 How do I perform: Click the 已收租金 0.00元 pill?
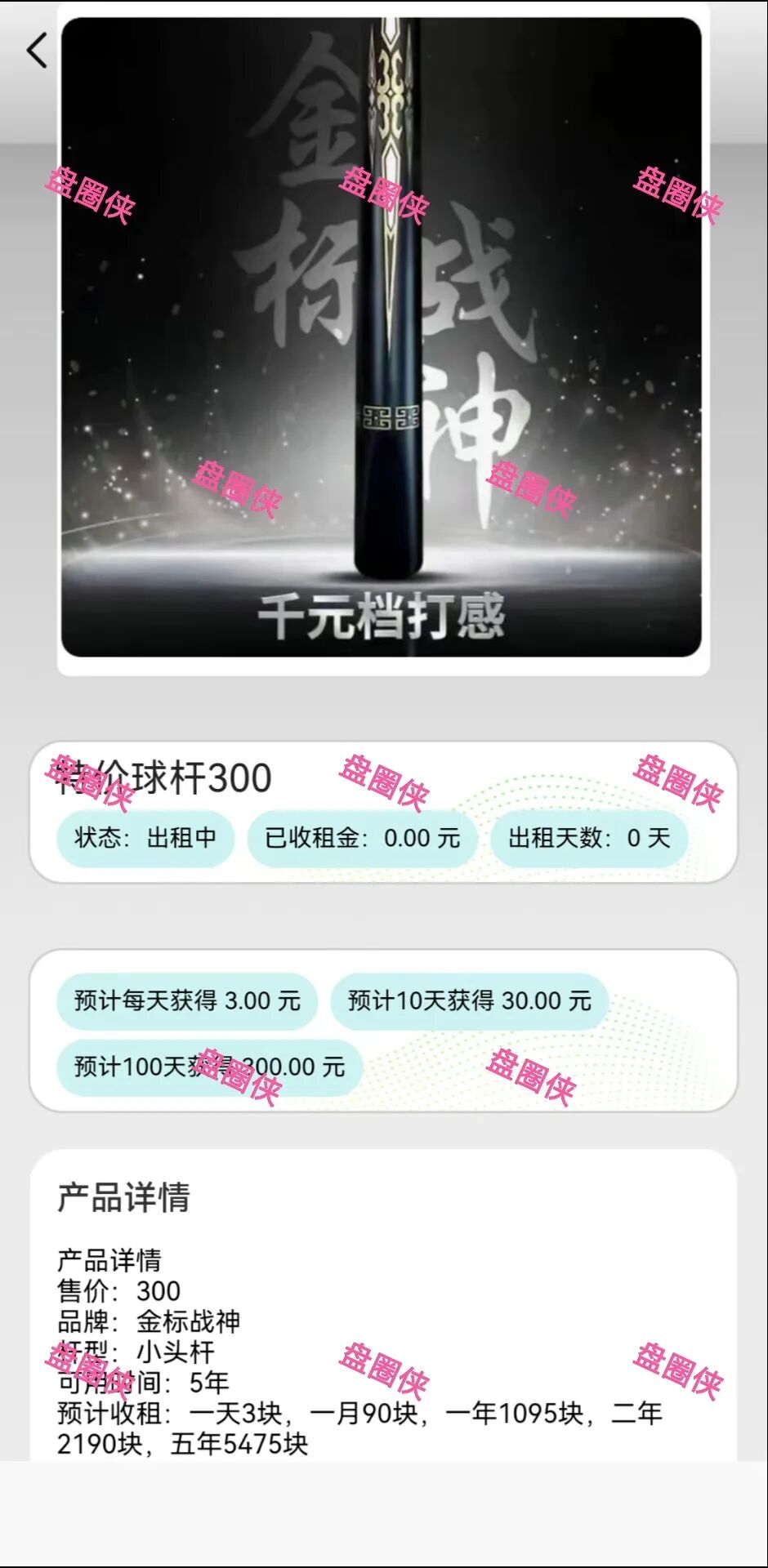point(362,838)
